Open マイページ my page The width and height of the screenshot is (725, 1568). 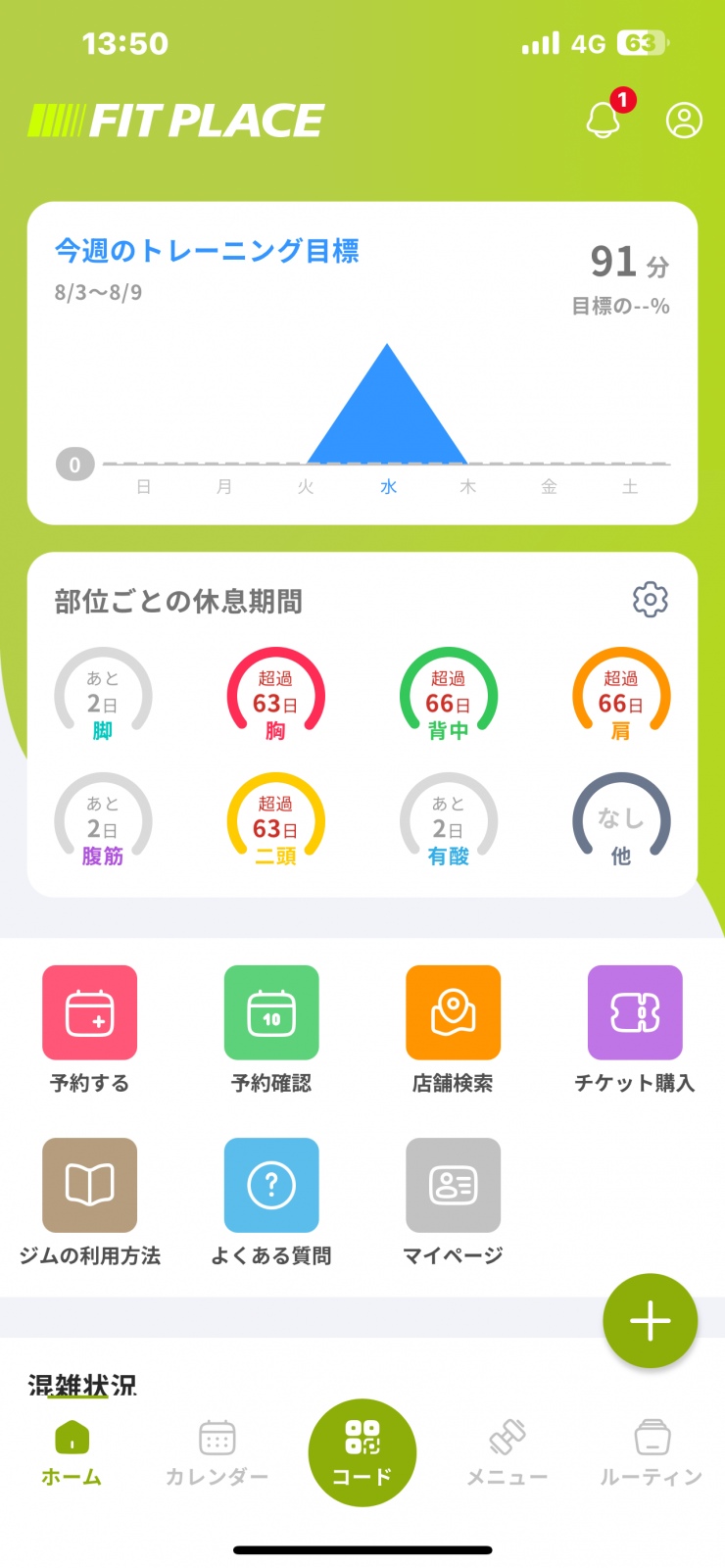pos(453,1186)
